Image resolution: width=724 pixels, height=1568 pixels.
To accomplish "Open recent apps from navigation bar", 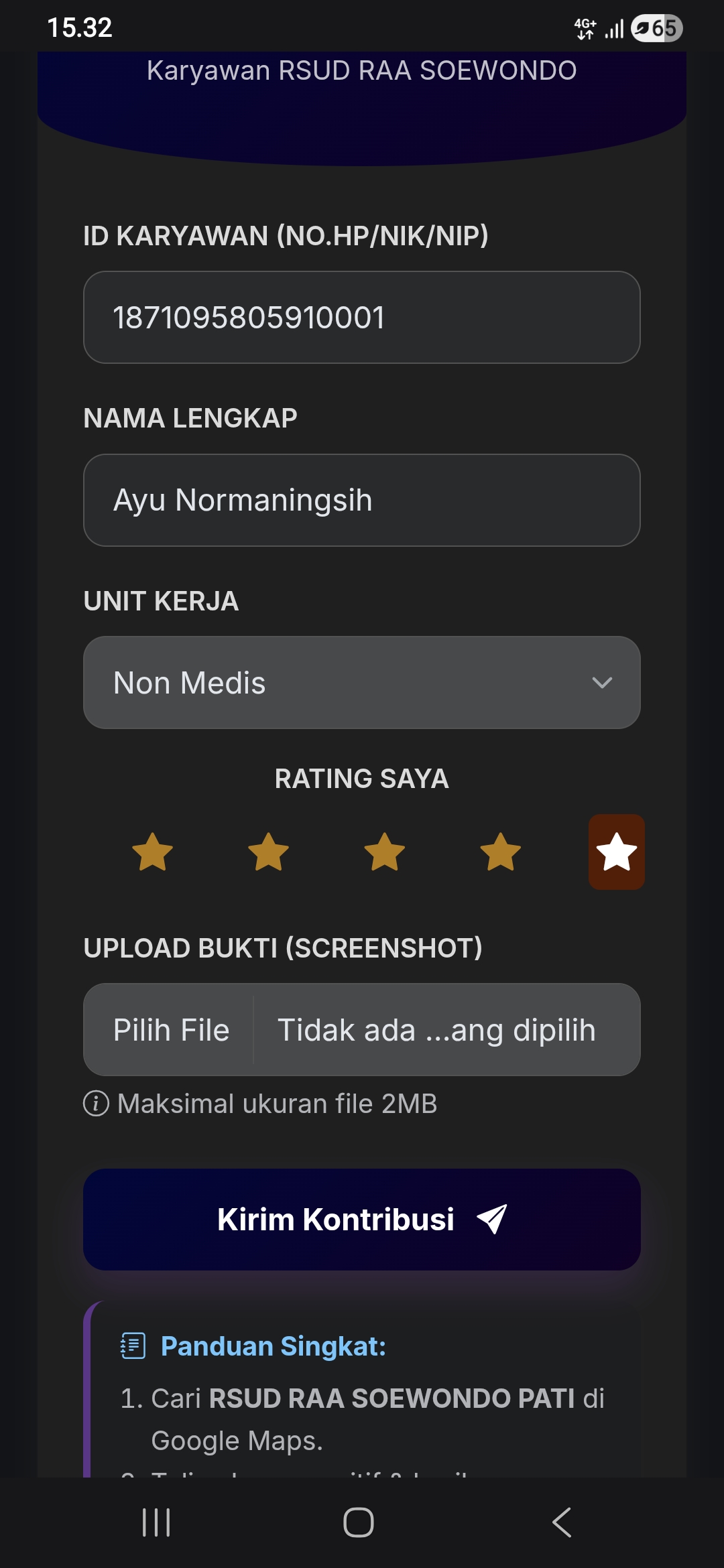I will pyautogui.click(x=156, y=1522).
